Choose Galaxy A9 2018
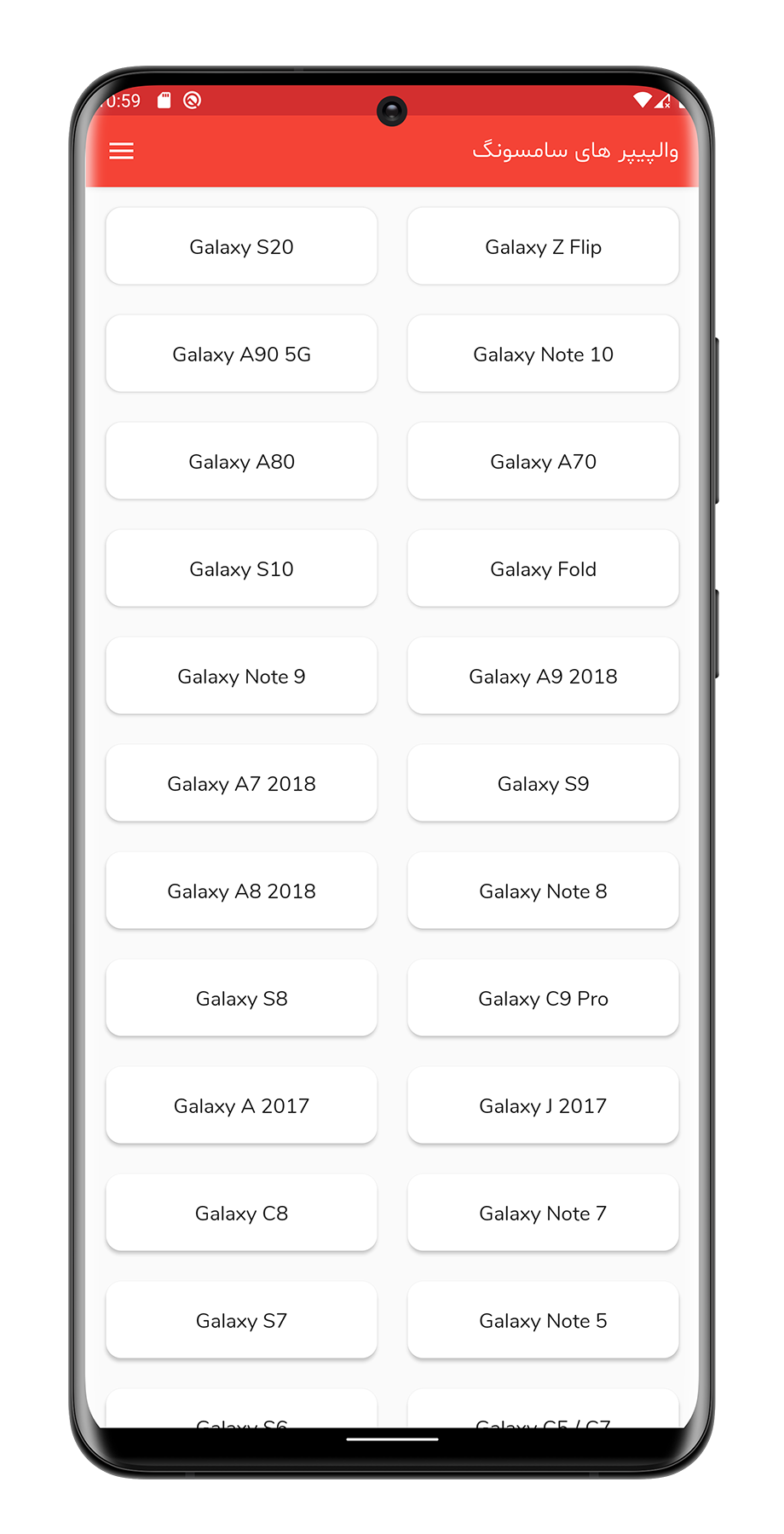The width and height of the screenshot is (784, 1534). 543,677
